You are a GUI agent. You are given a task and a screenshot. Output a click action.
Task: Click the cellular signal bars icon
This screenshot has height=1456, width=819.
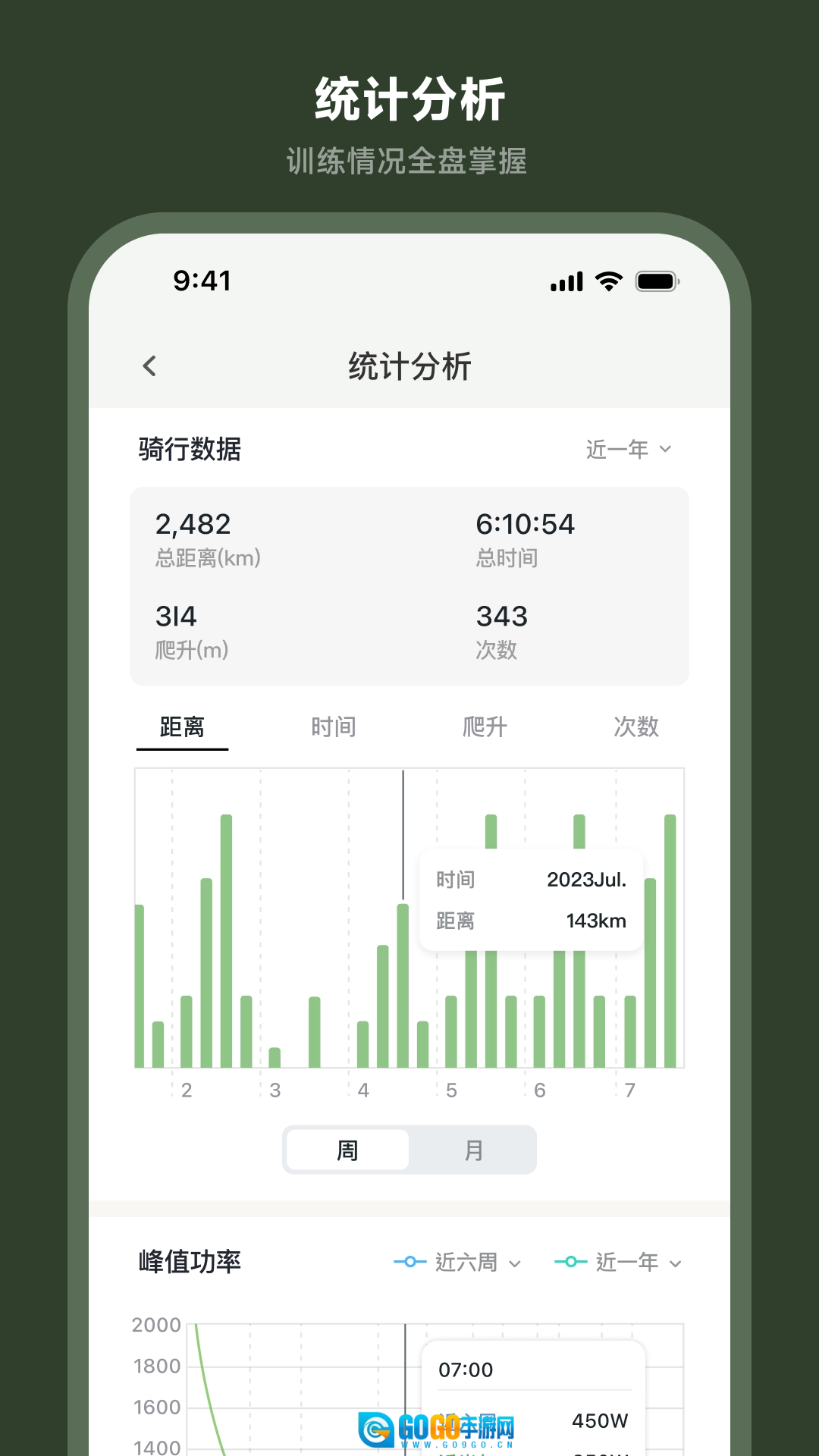click(x=566, y=281)
